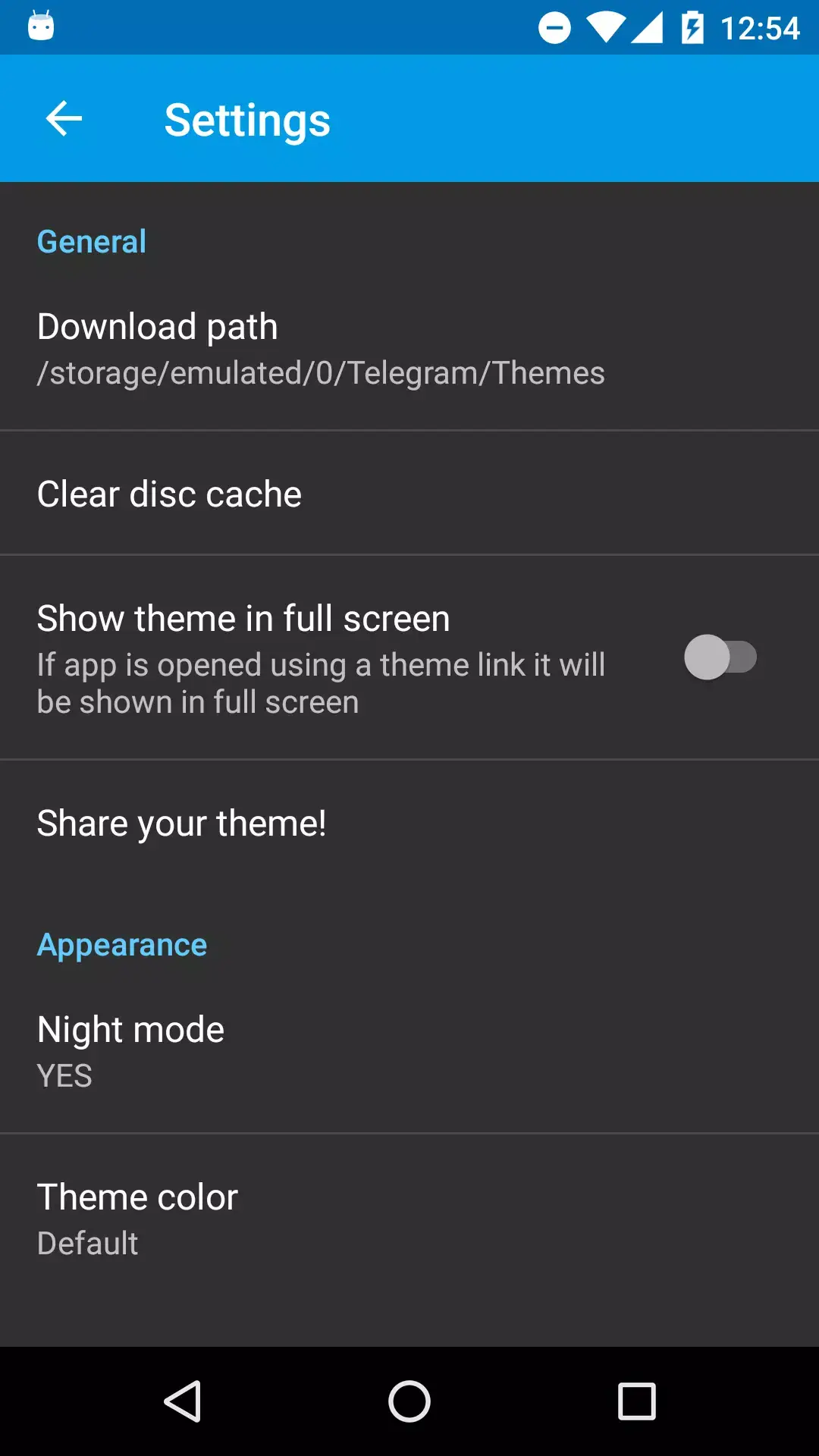The image size is (819, 1456).
Task: Tap the clock in the status bar
Action: pos(758,27)
